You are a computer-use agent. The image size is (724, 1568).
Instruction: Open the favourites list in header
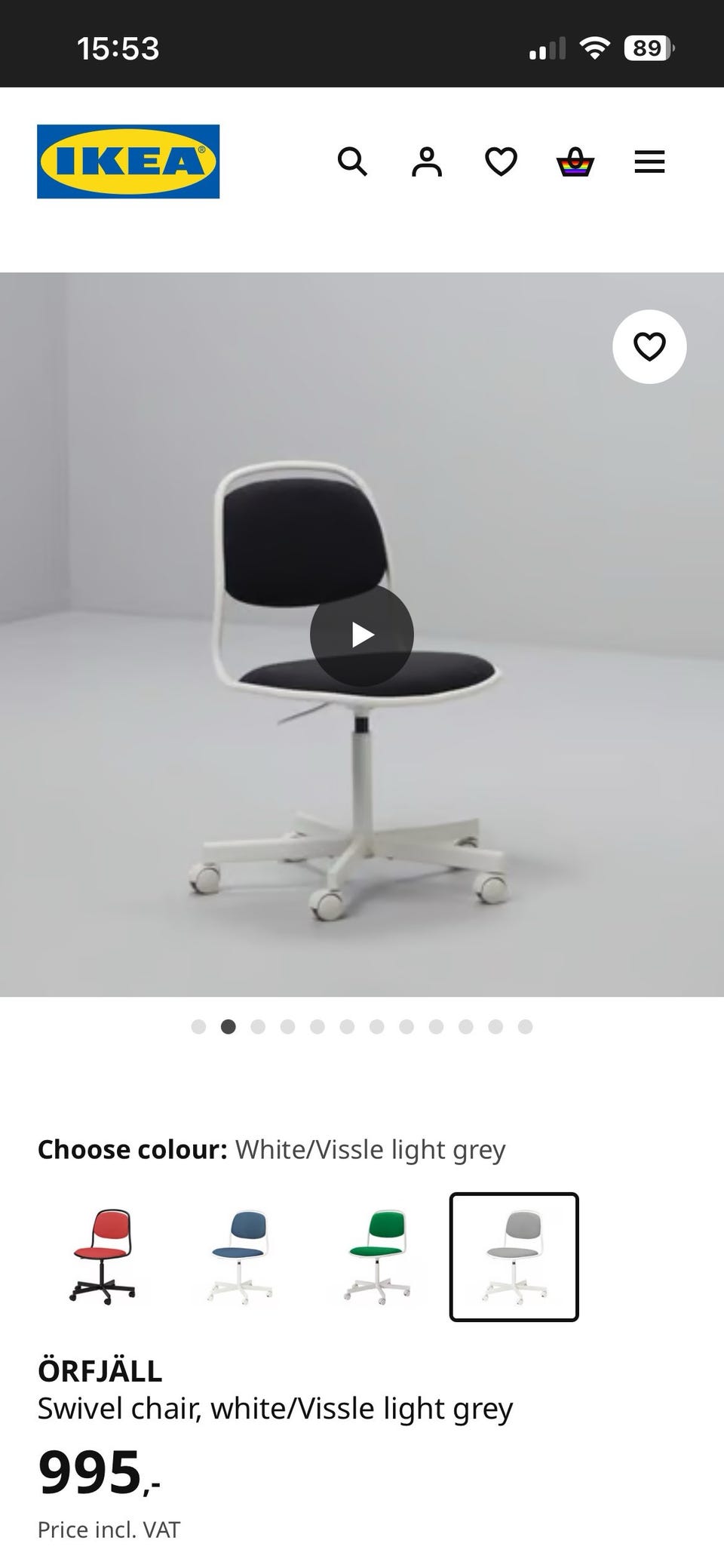(501, 161)
